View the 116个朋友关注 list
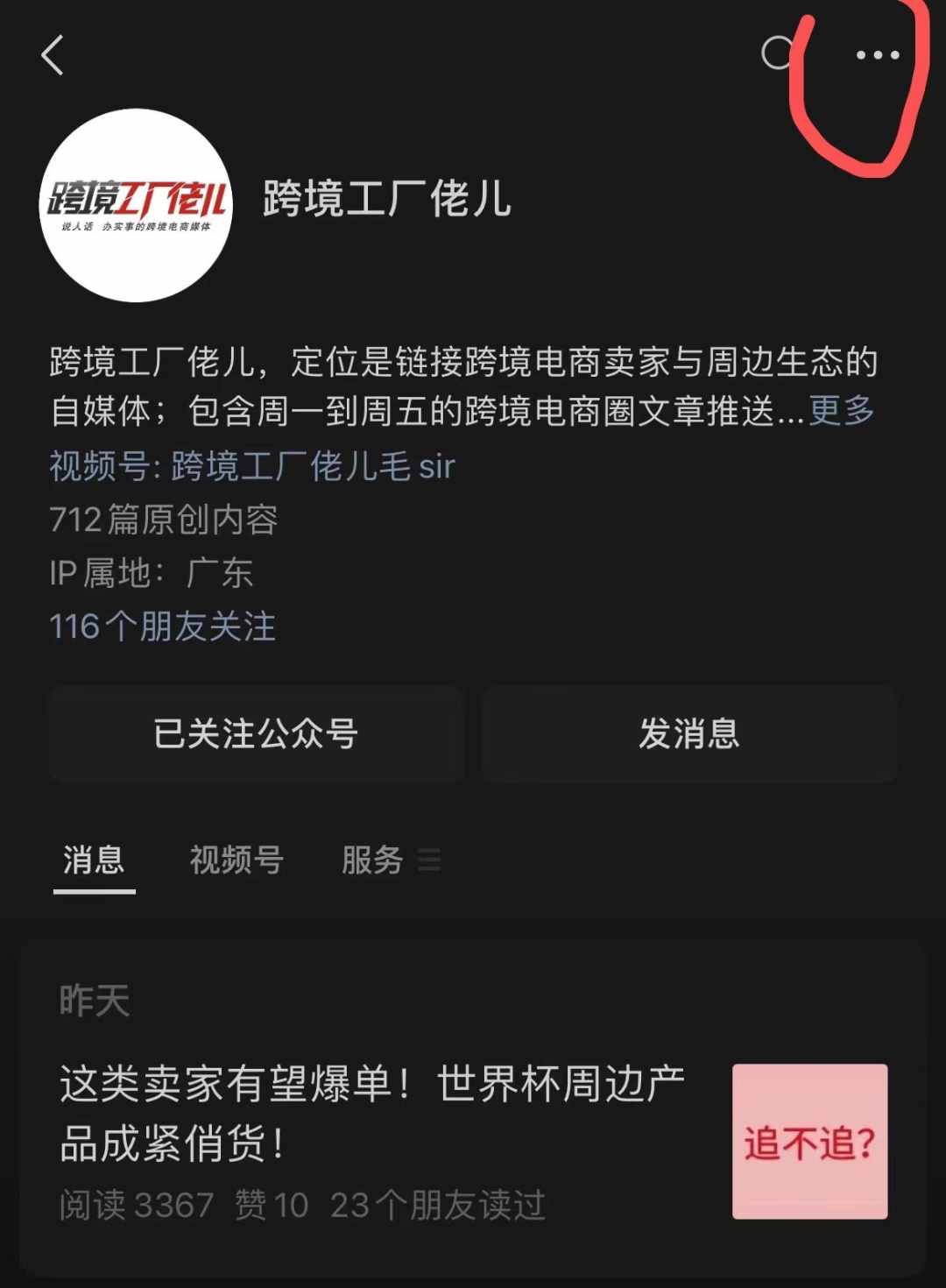The width and height of the screenshot is (946, 1288). 162,626
